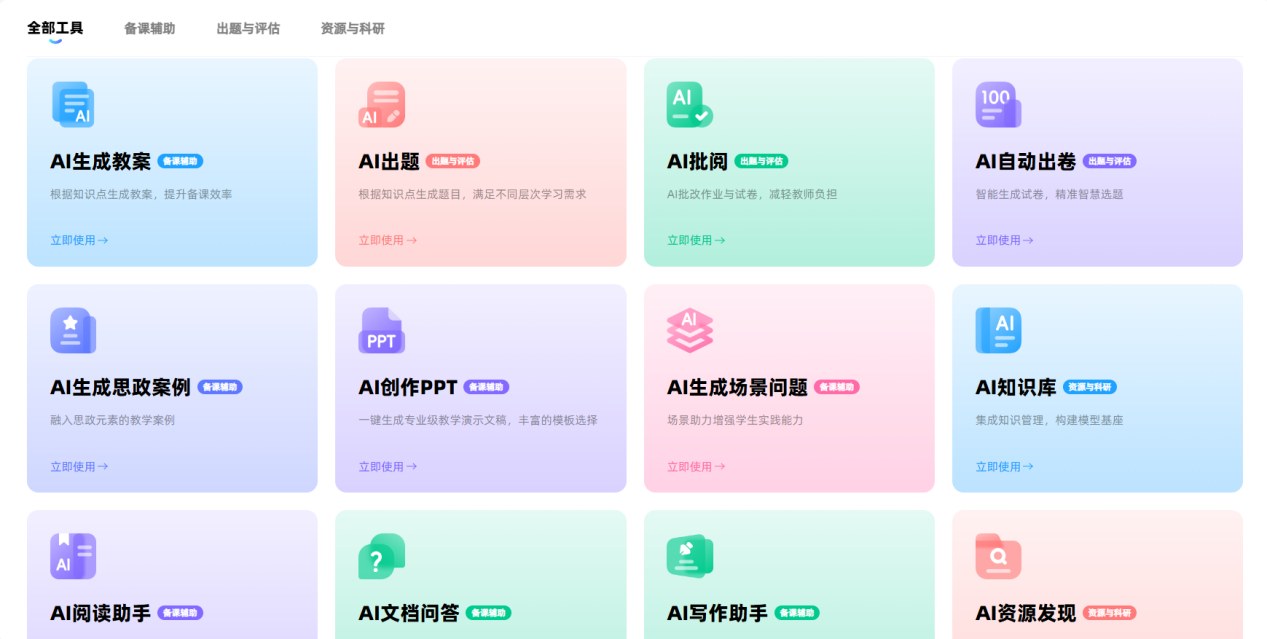This screenshot has width=1267, height=639.
Task: Tap 立即使用 under AI出题
Action: pyautogui.click(x=387, y=240)
